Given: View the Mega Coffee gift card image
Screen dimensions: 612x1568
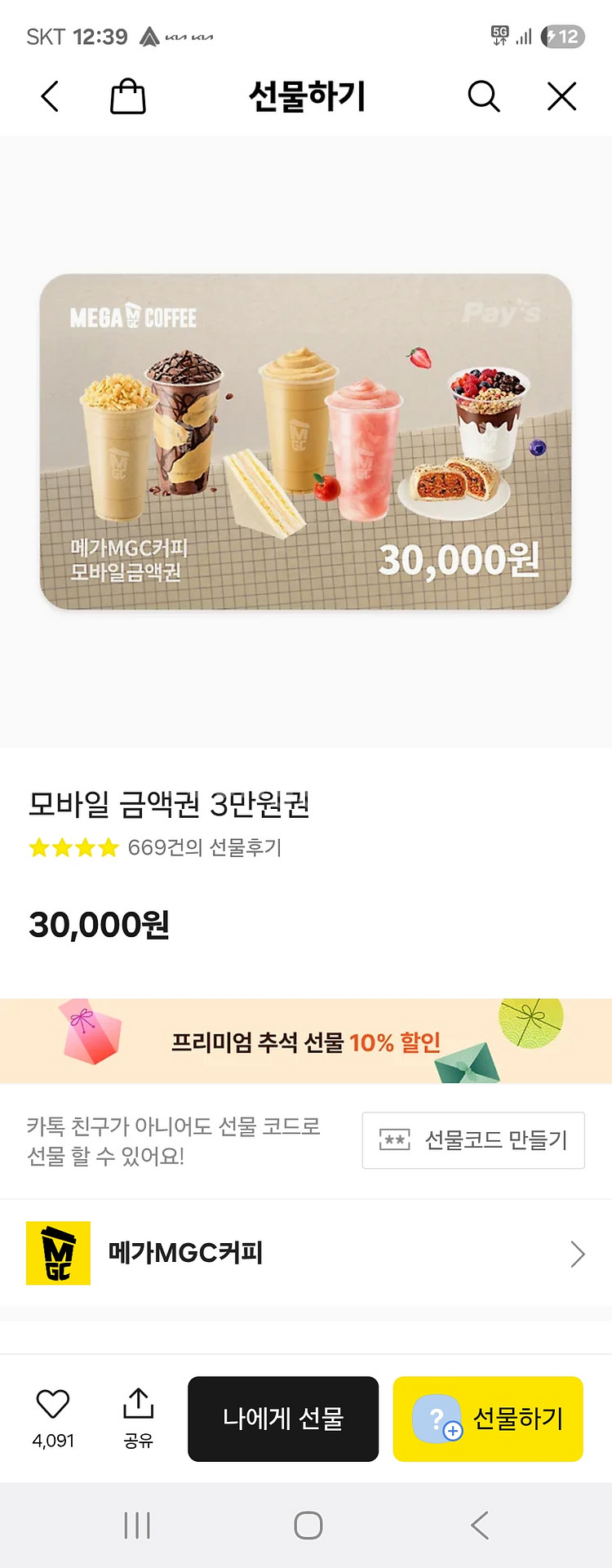Looking at the screenshot, I should click(305, 442).
